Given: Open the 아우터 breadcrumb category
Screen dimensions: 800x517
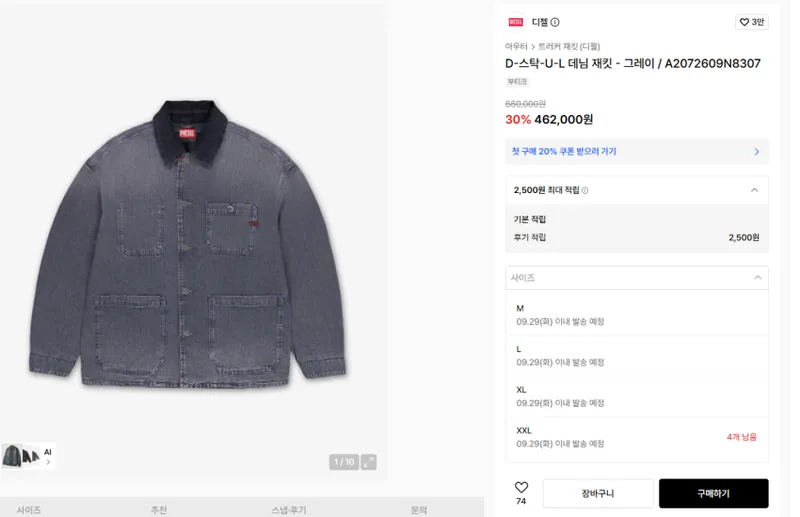Looking at the screenshot, I should pos(516,46).
